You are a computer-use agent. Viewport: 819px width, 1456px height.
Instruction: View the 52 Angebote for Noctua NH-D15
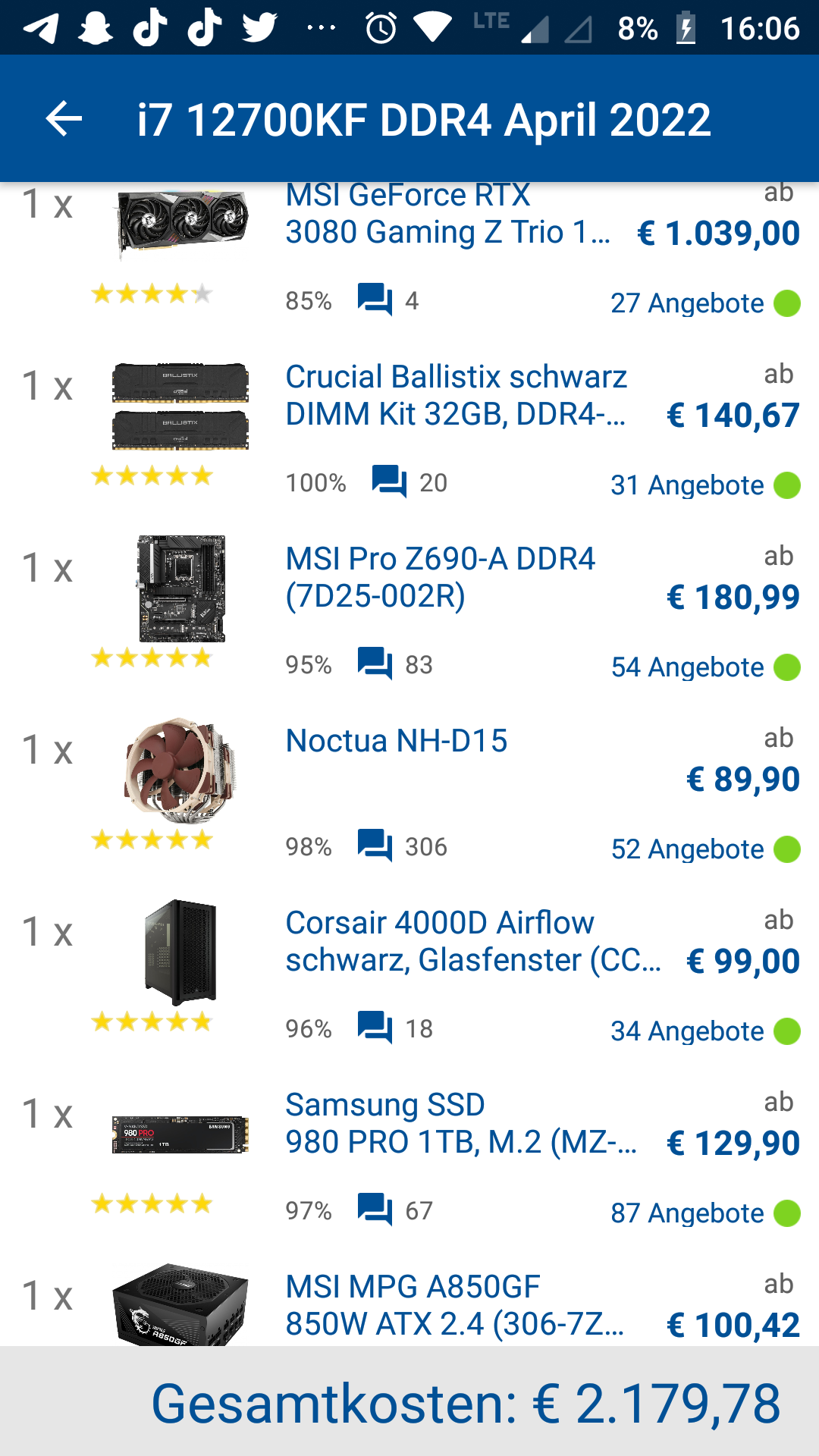687,849
